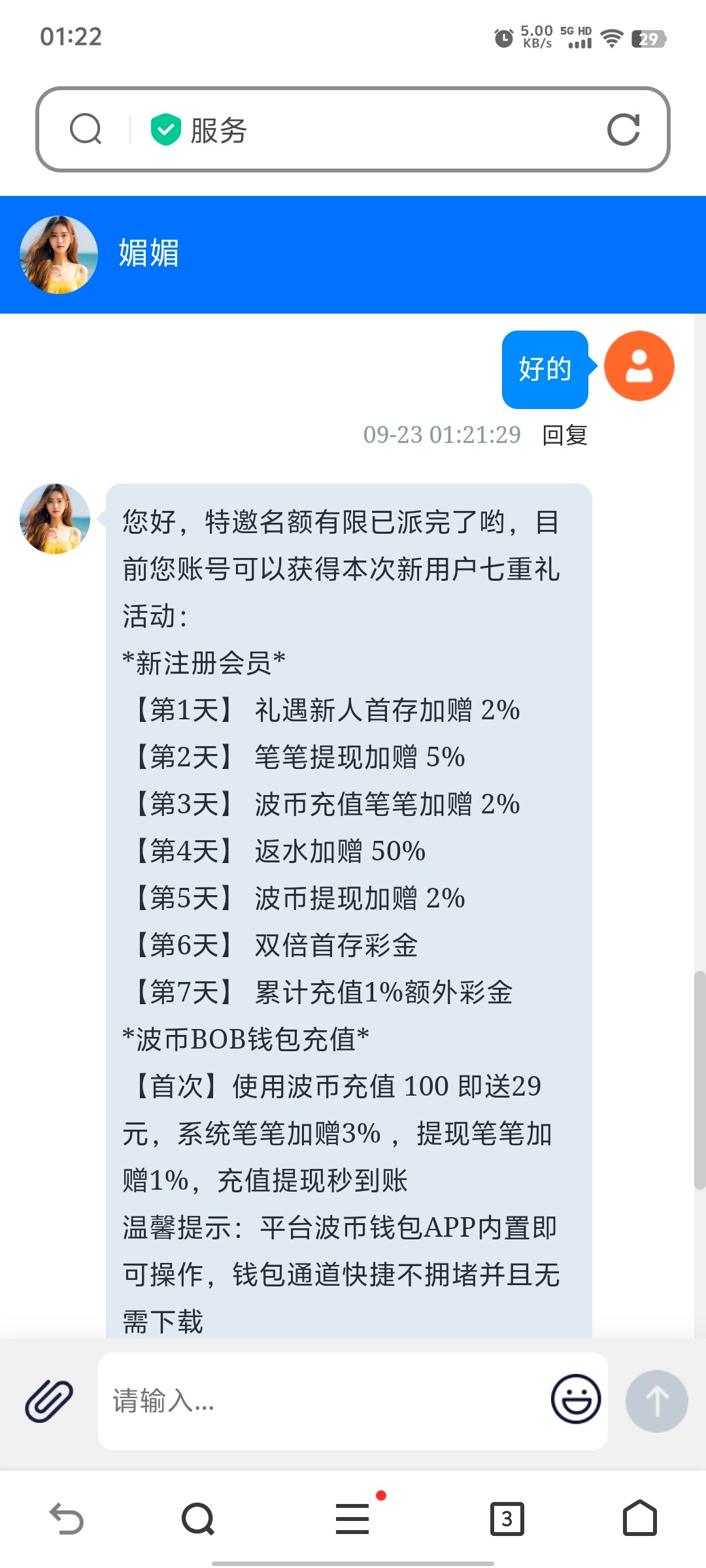Focus the 请输入 message field
Image resolution: width=706 pixels, height=1568 pixels.
point(320,1401)
